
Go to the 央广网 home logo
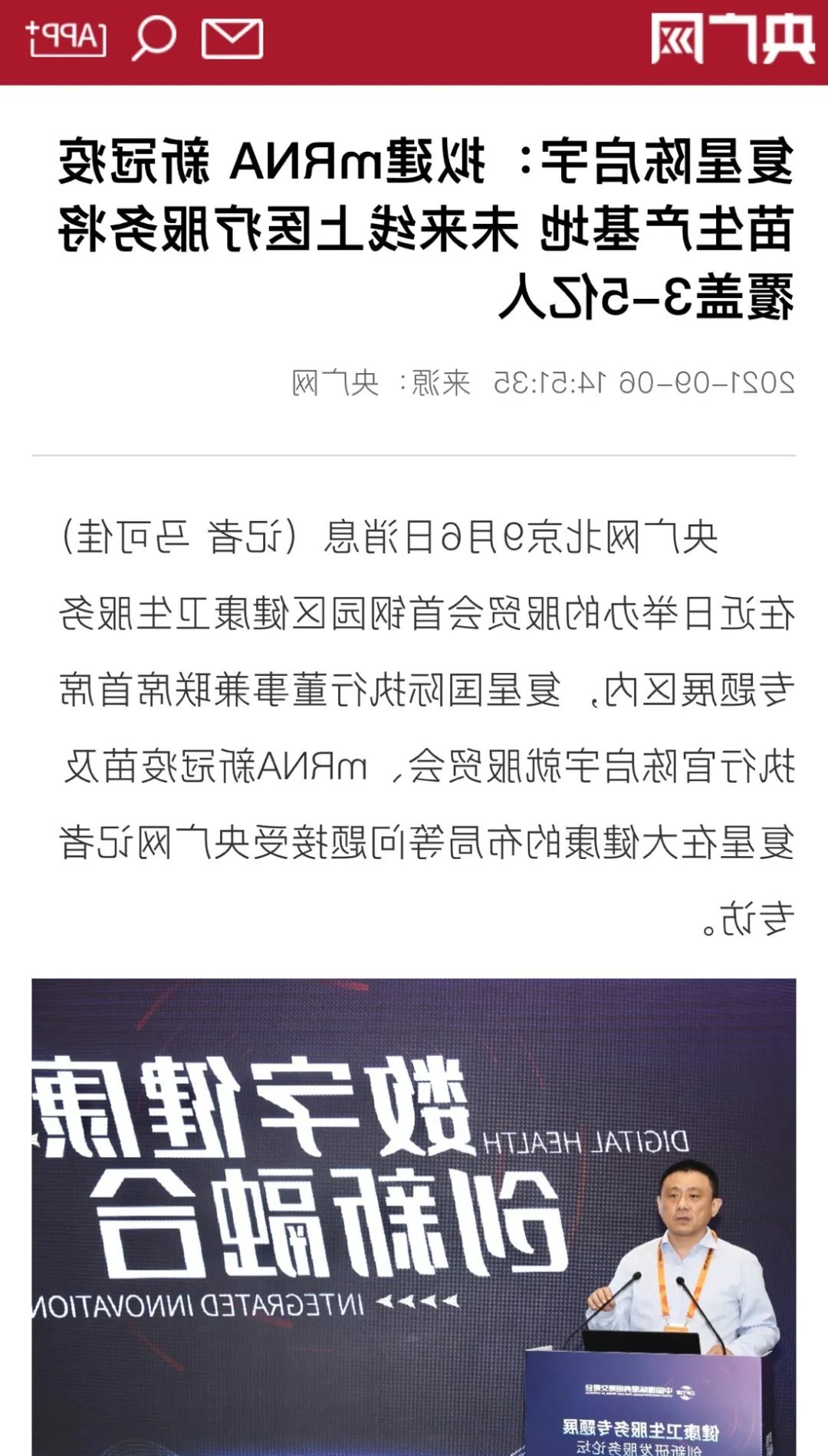click(x=732, y=39)
